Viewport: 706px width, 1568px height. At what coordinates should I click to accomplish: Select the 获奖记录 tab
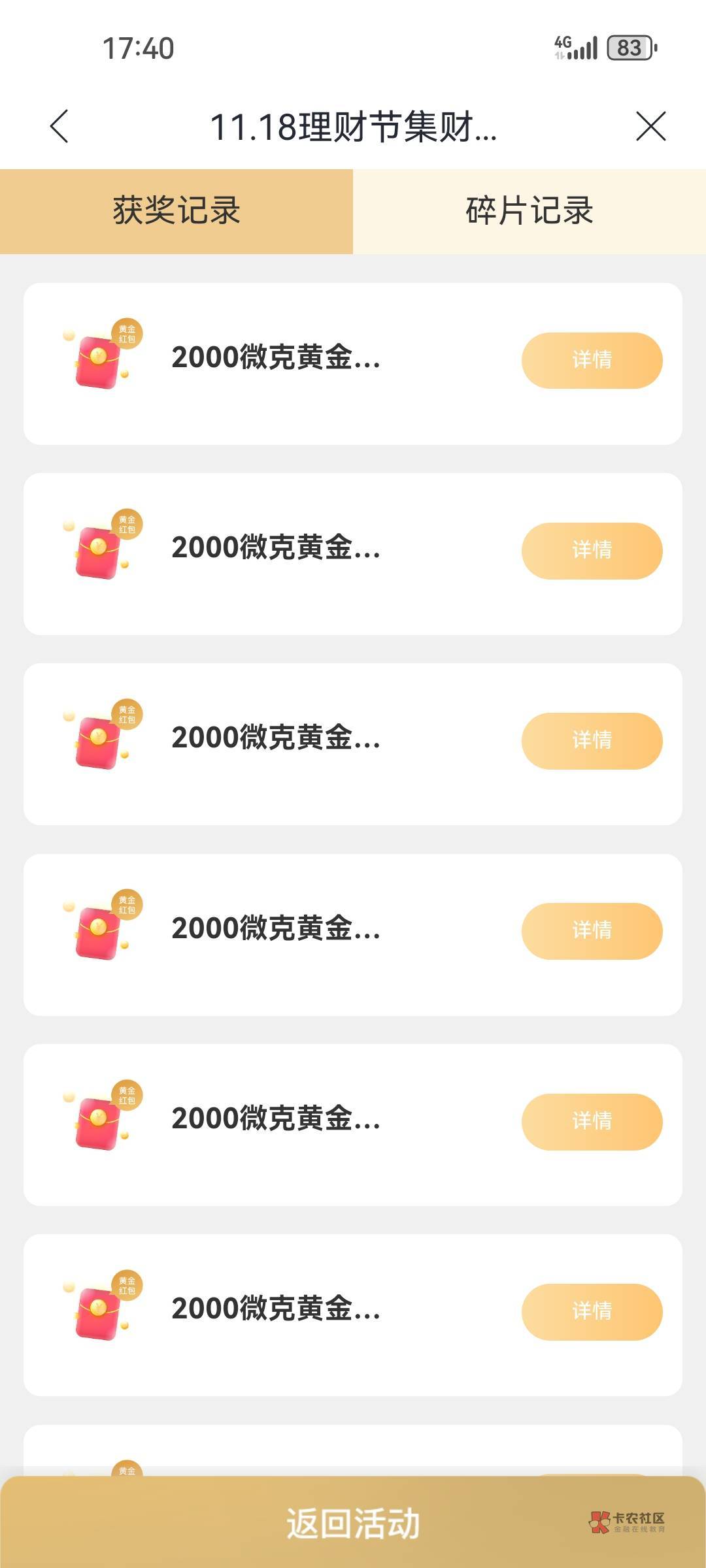[176, 211]
